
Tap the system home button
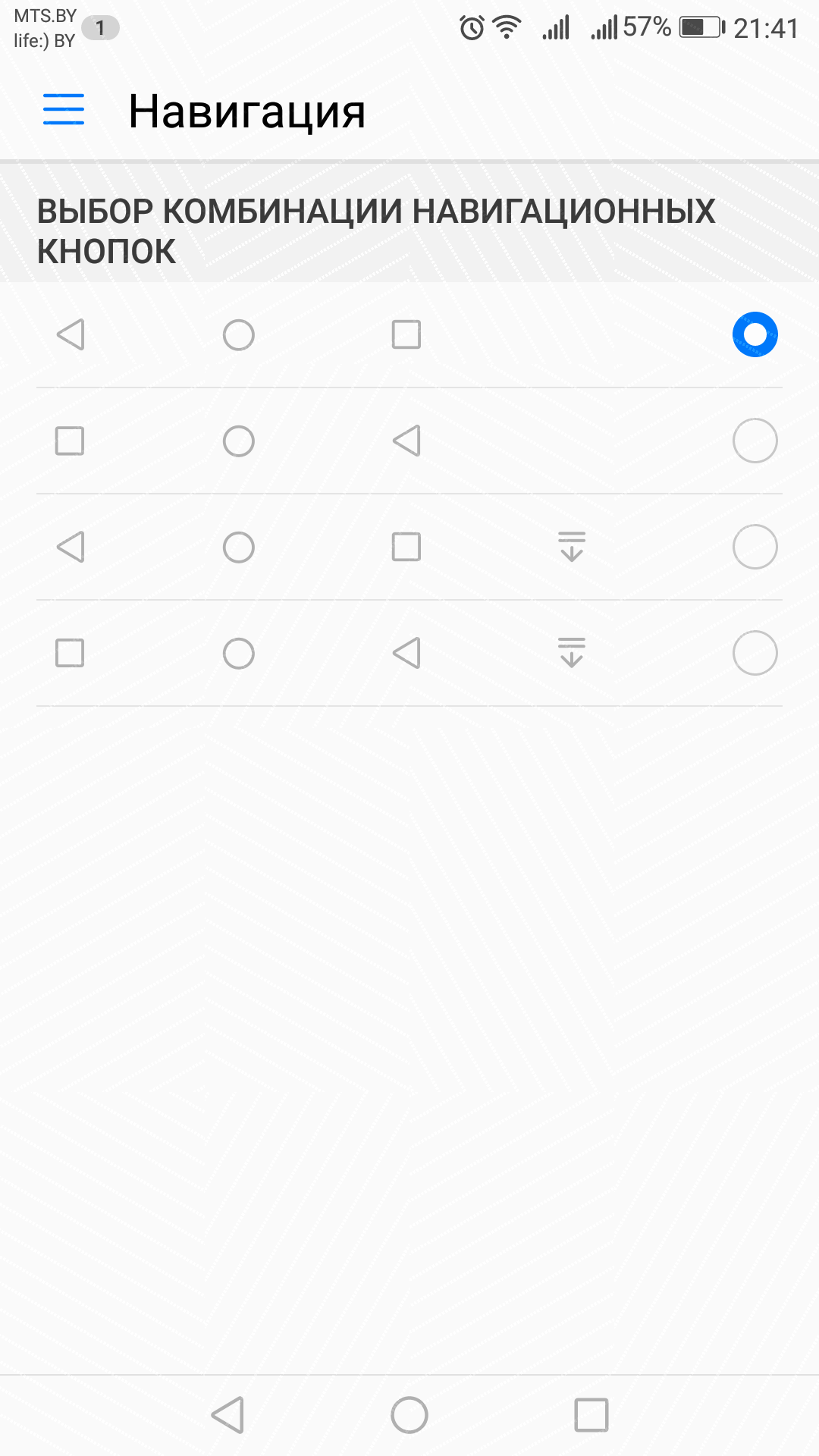409,1415
